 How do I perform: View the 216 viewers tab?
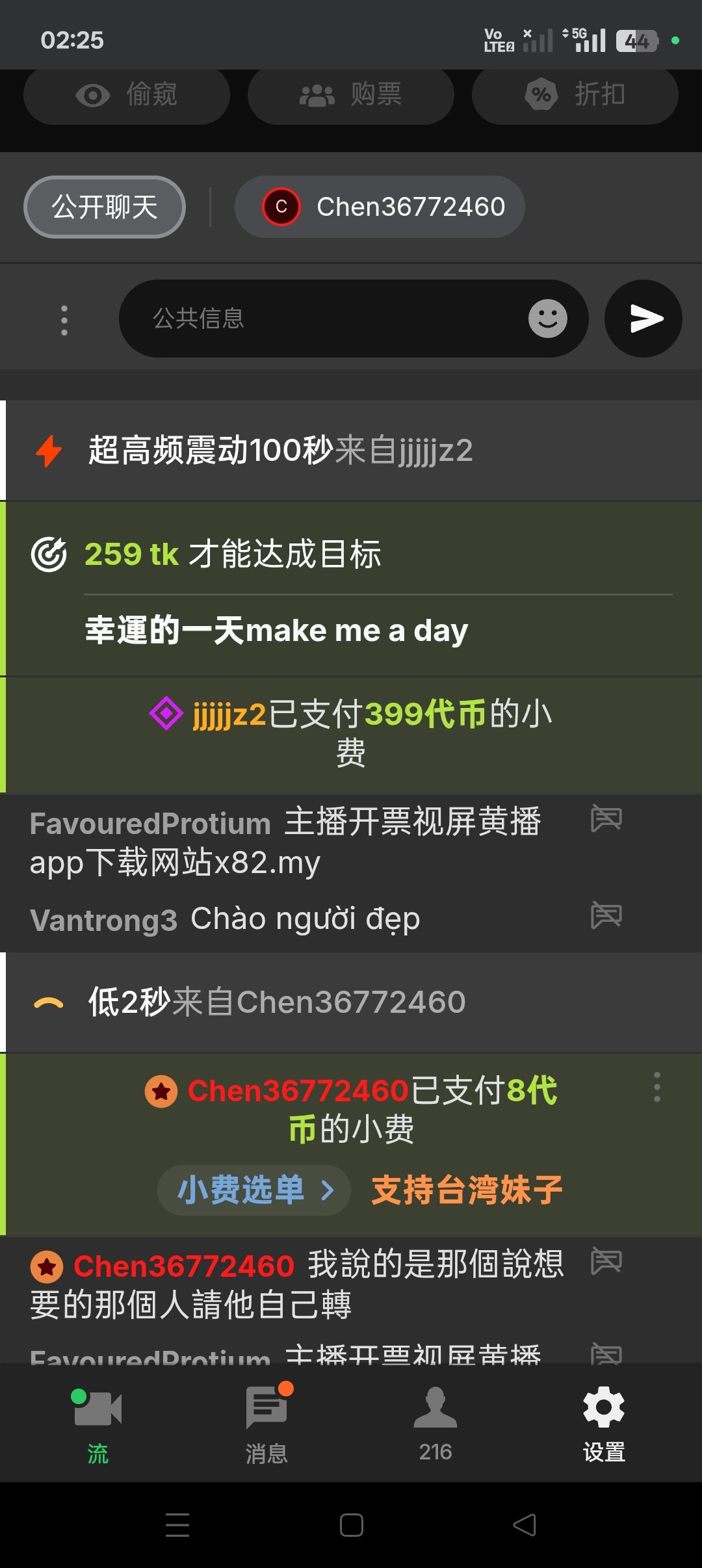point(435,1424)
